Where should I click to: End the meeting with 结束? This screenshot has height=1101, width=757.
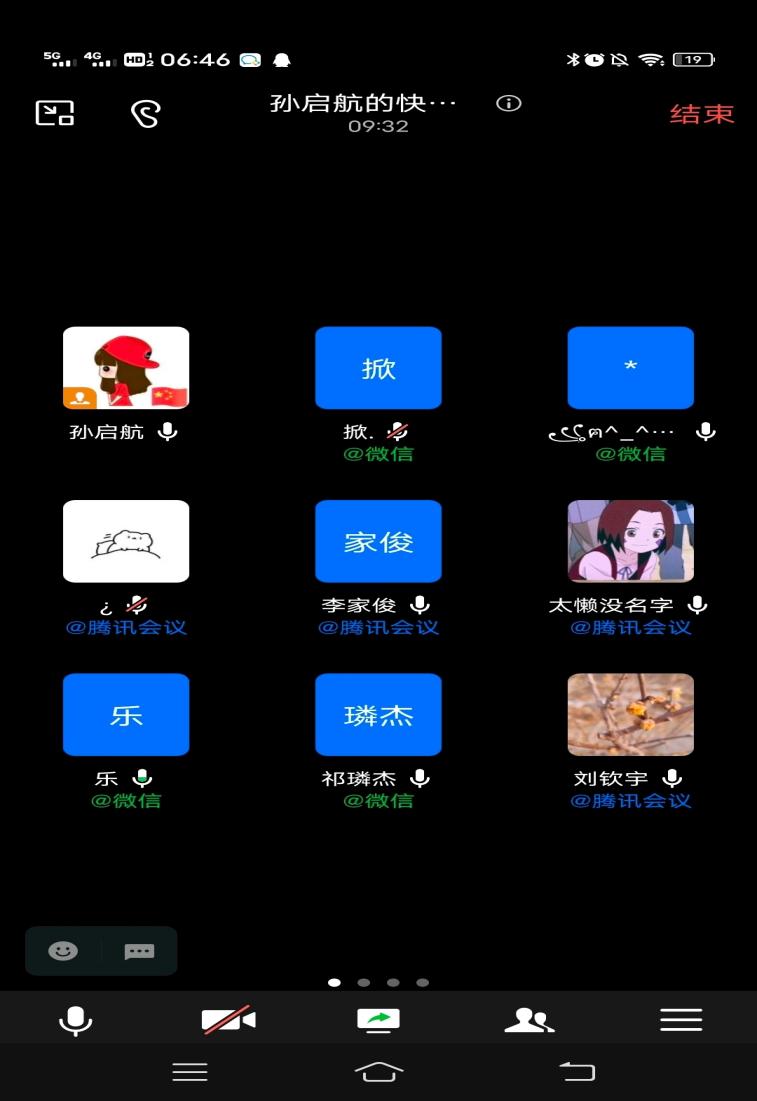click(x=702, y=114)
